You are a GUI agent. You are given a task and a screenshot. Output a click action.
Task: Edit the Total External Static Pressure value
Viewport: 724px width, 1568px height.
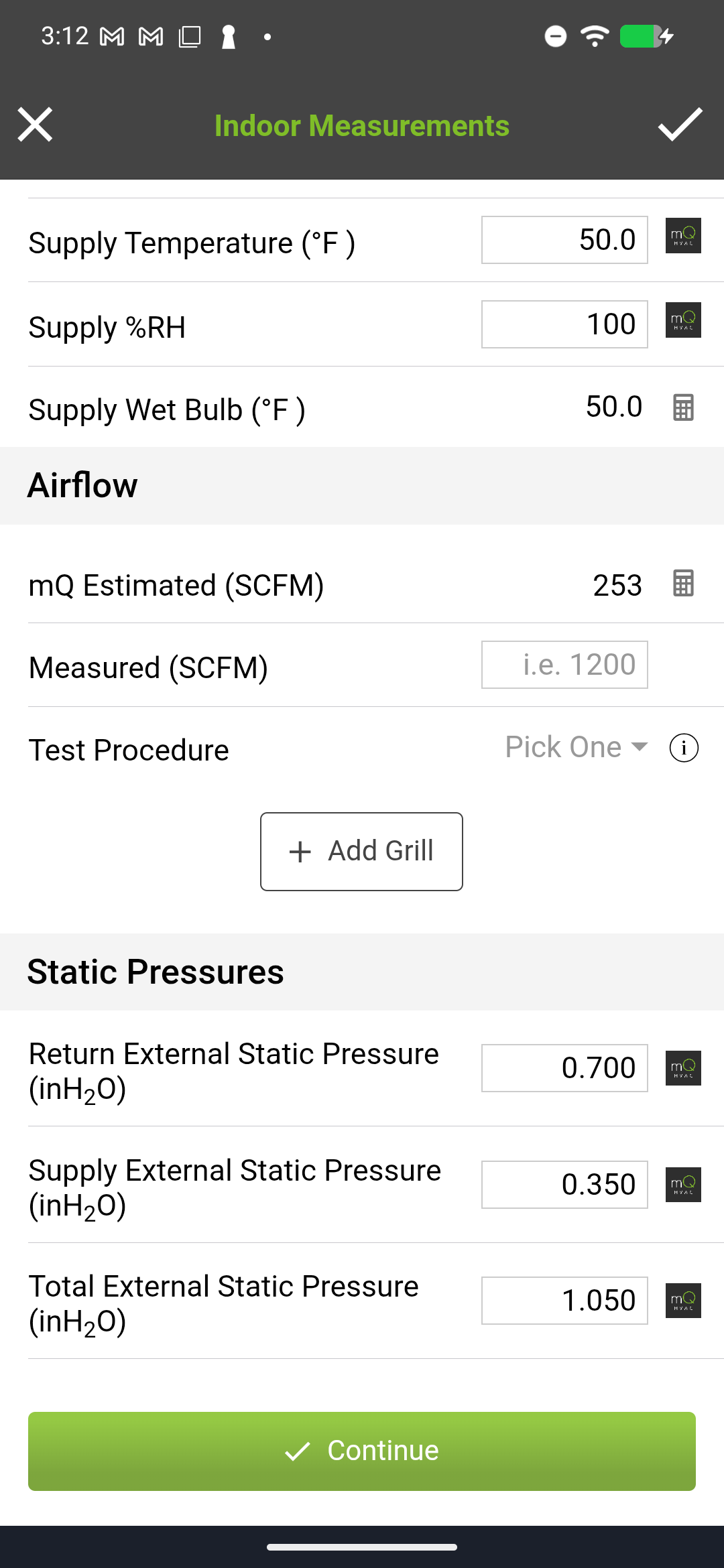564,1300
